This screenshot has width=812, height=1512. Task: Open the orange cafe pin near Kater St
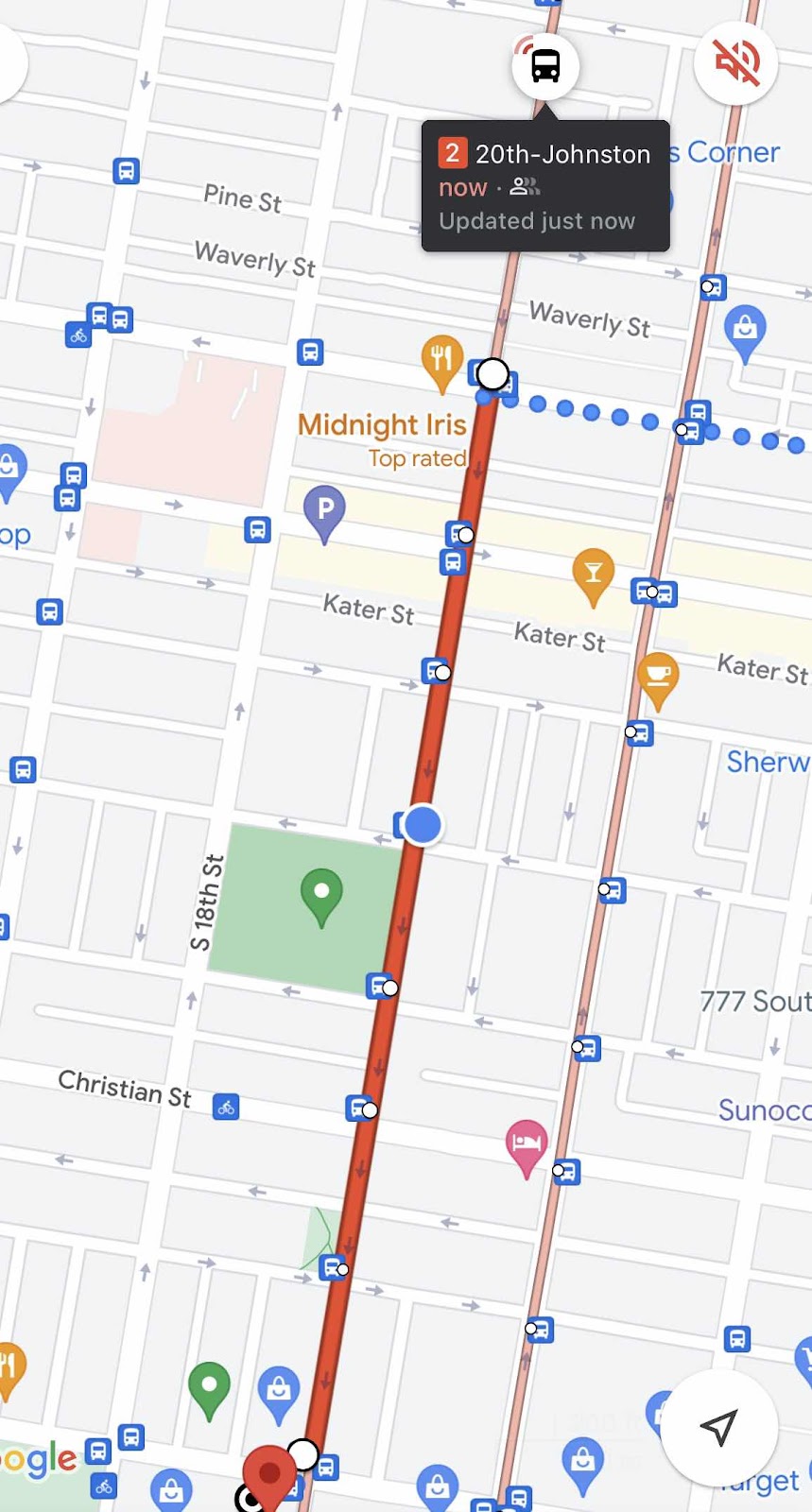click(x=658, y=676)
